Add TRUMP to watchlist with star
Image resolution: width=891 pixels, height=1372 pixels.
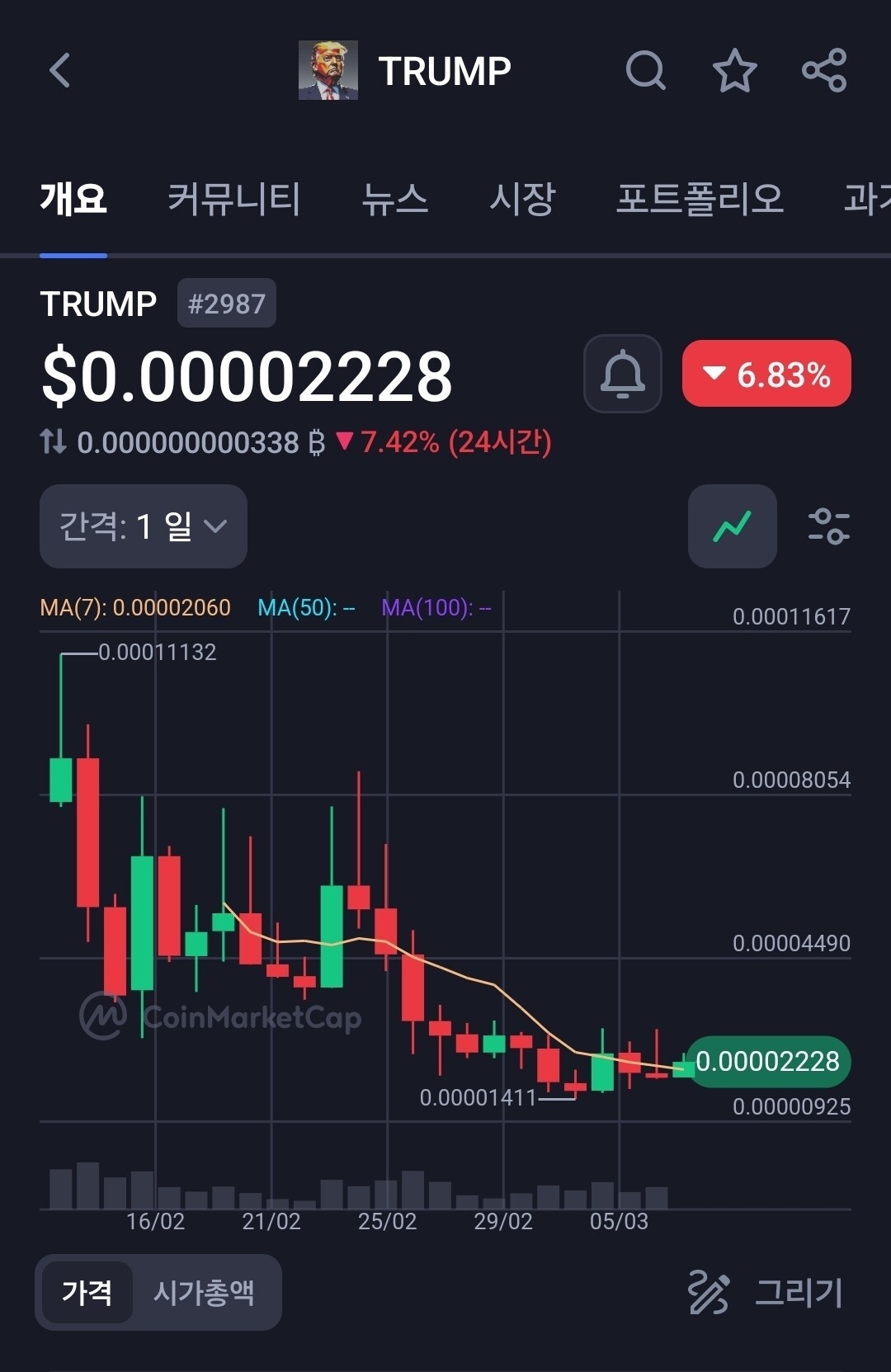coord(734,70)
